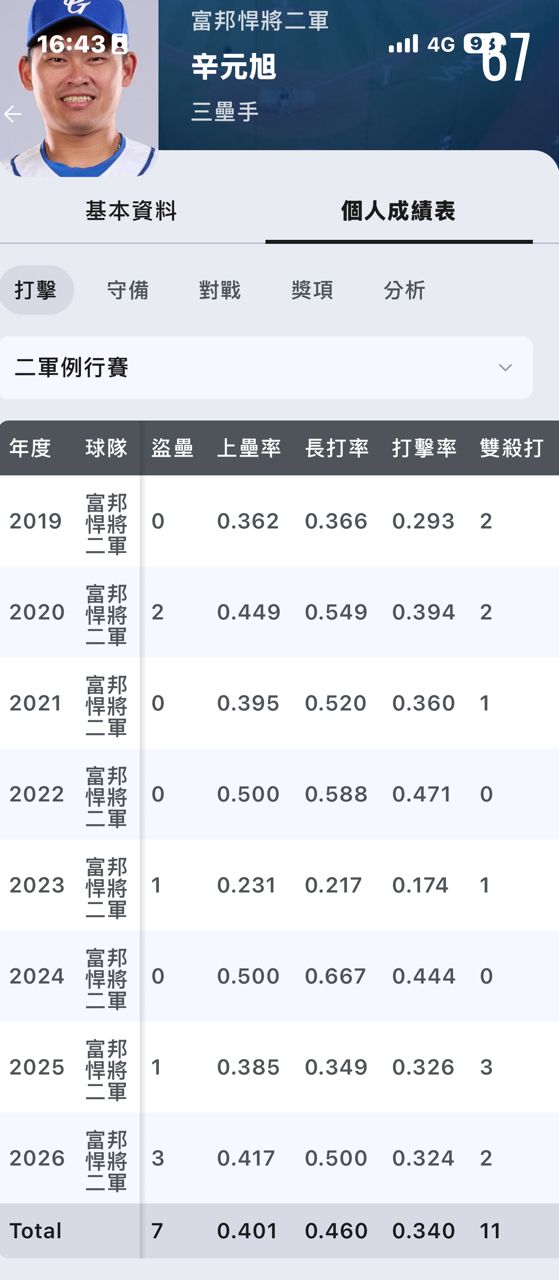Select the 打擊 chip
Image resolution: width=559 pixels, height=1280 pixels.
36,290
